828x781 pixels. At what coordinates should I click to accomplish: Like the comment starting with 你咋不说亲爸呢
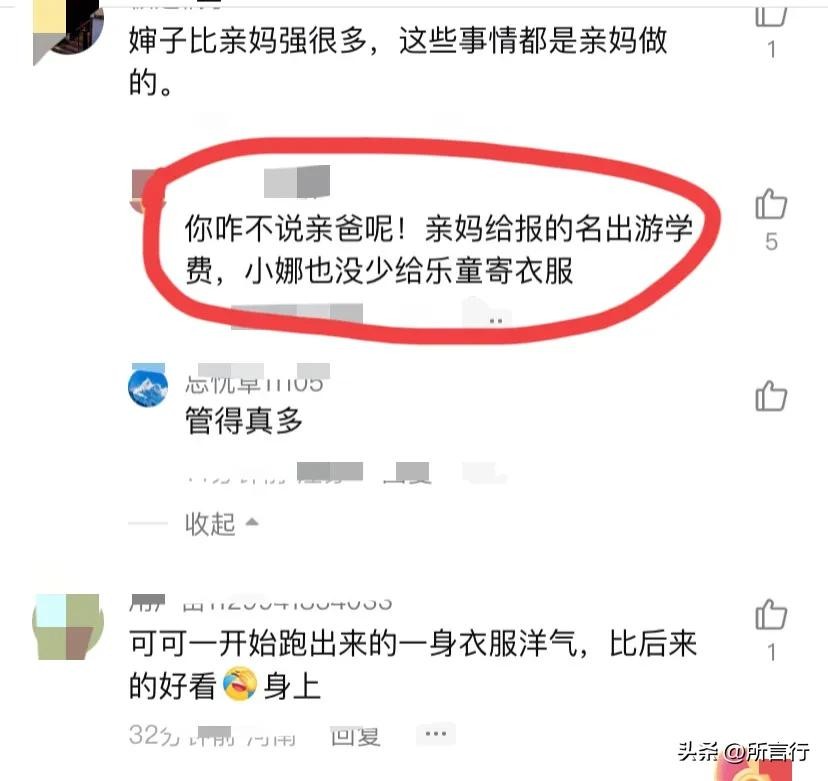(771, 205)
